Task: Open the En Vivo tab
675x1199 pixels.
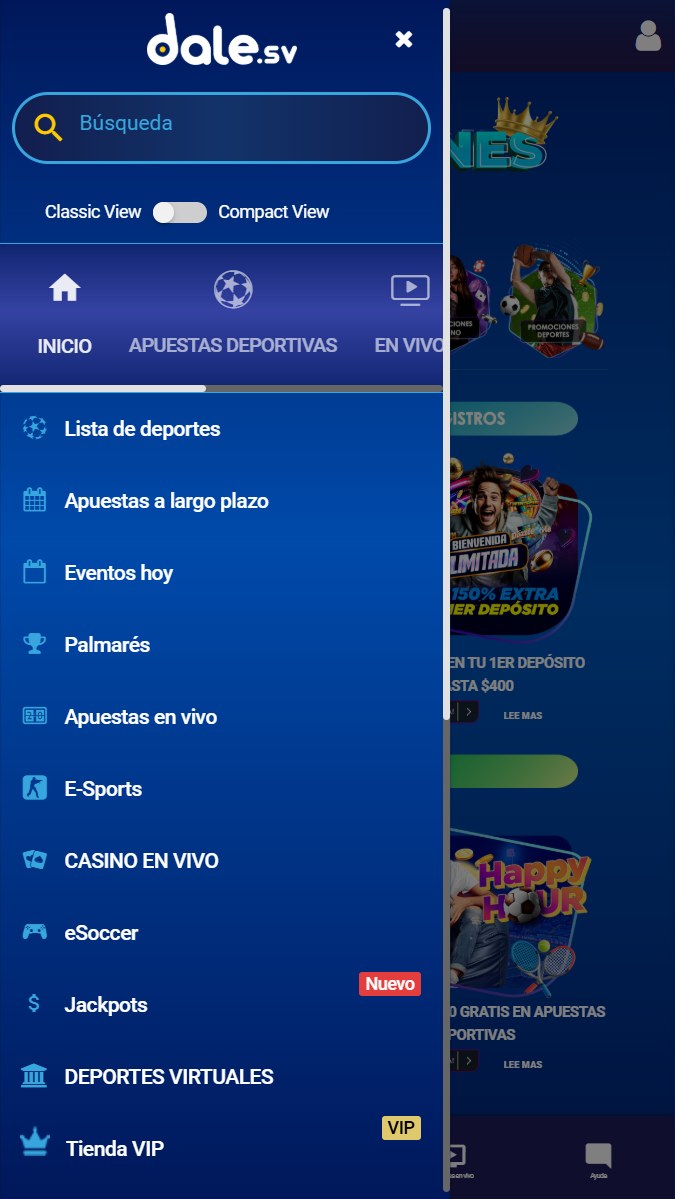Action: 409,314
